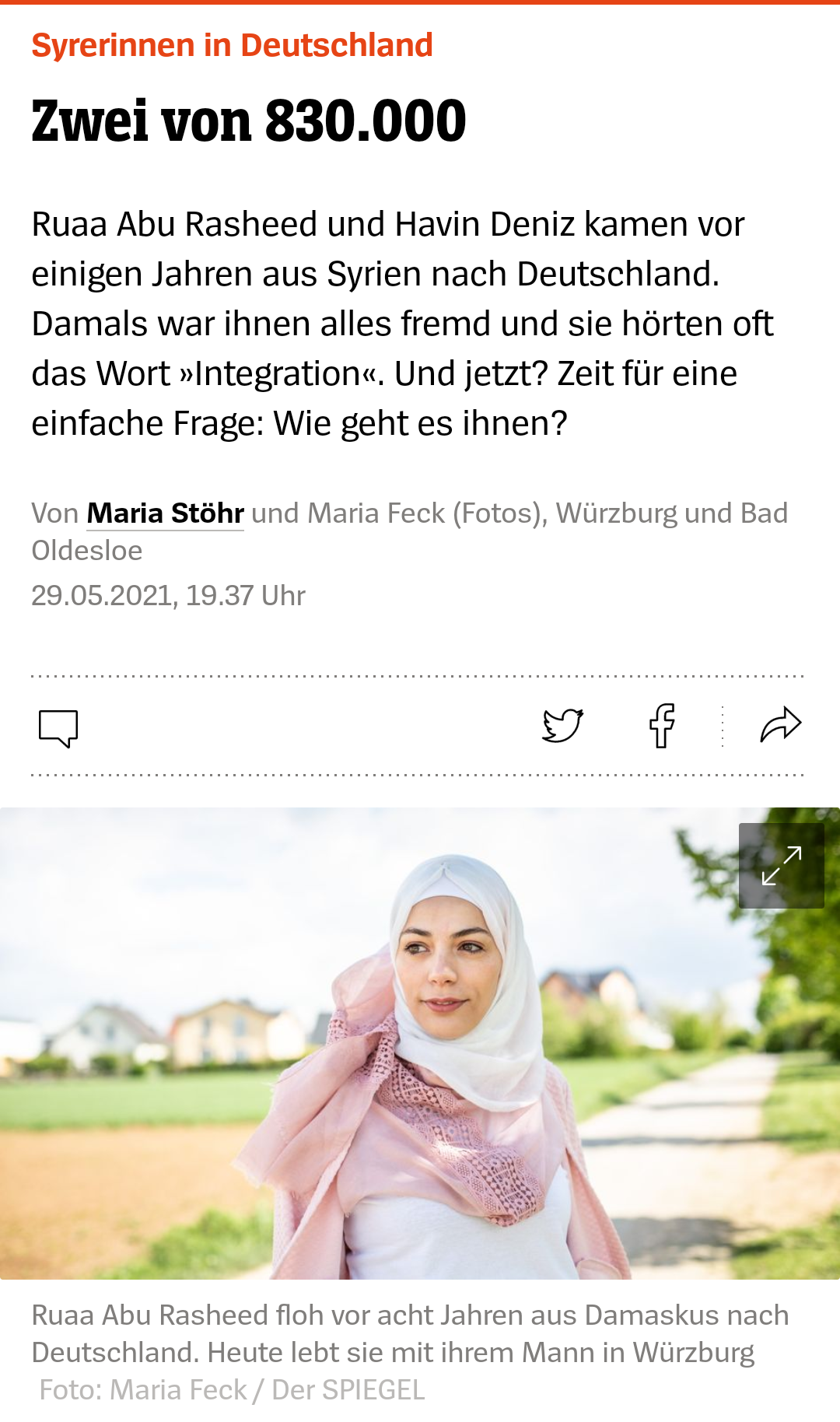The height and width of the screenshot is (1422, 840).
Task: Open author link Maria Stöhr
Action: tap(165, 513)
